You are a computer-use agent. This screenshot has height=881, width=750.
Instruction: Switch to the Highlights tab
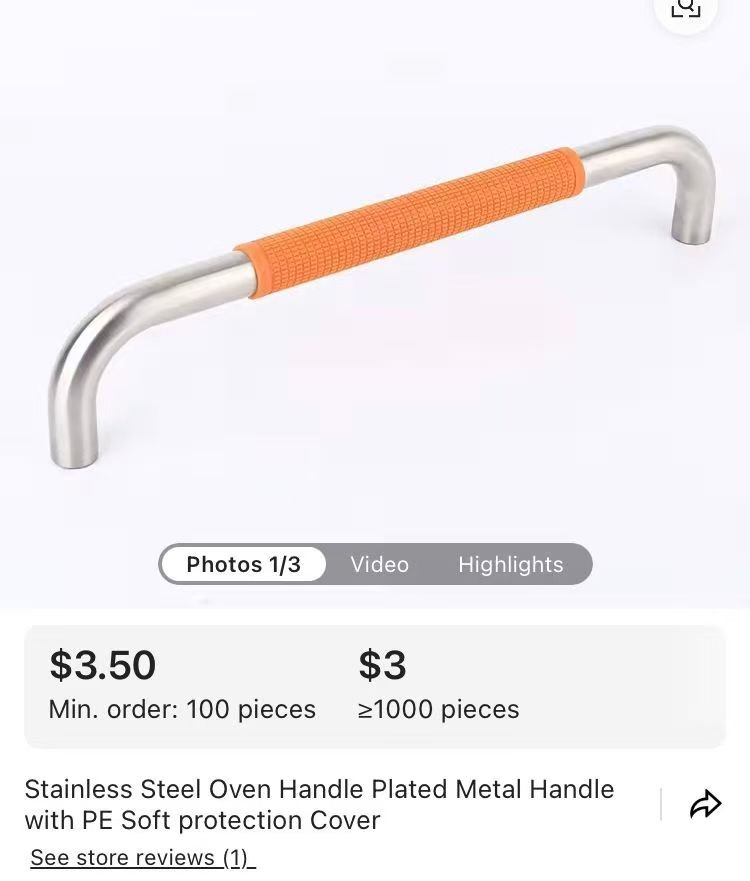(x=510, y=564)
